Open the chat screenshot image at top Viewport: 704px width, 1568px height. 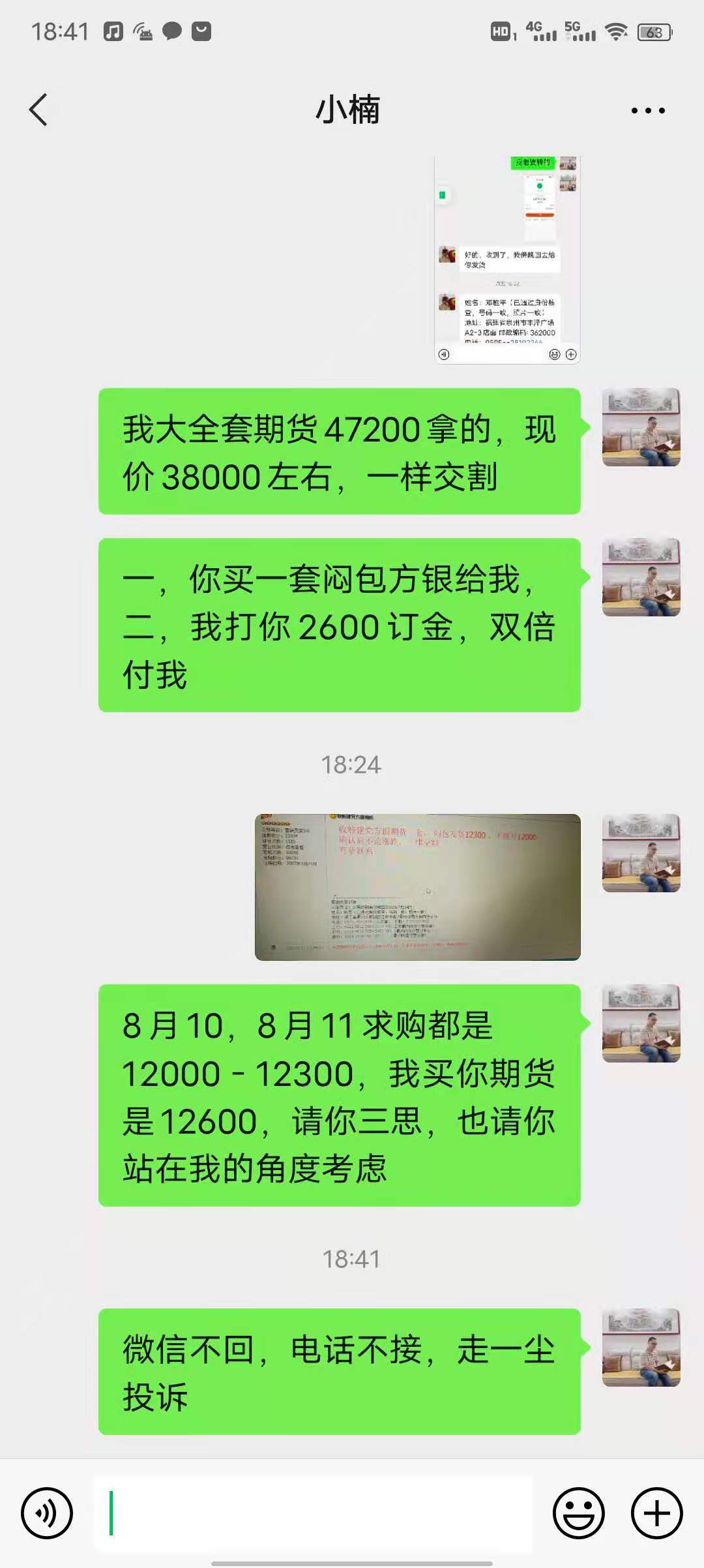point(507,260)
